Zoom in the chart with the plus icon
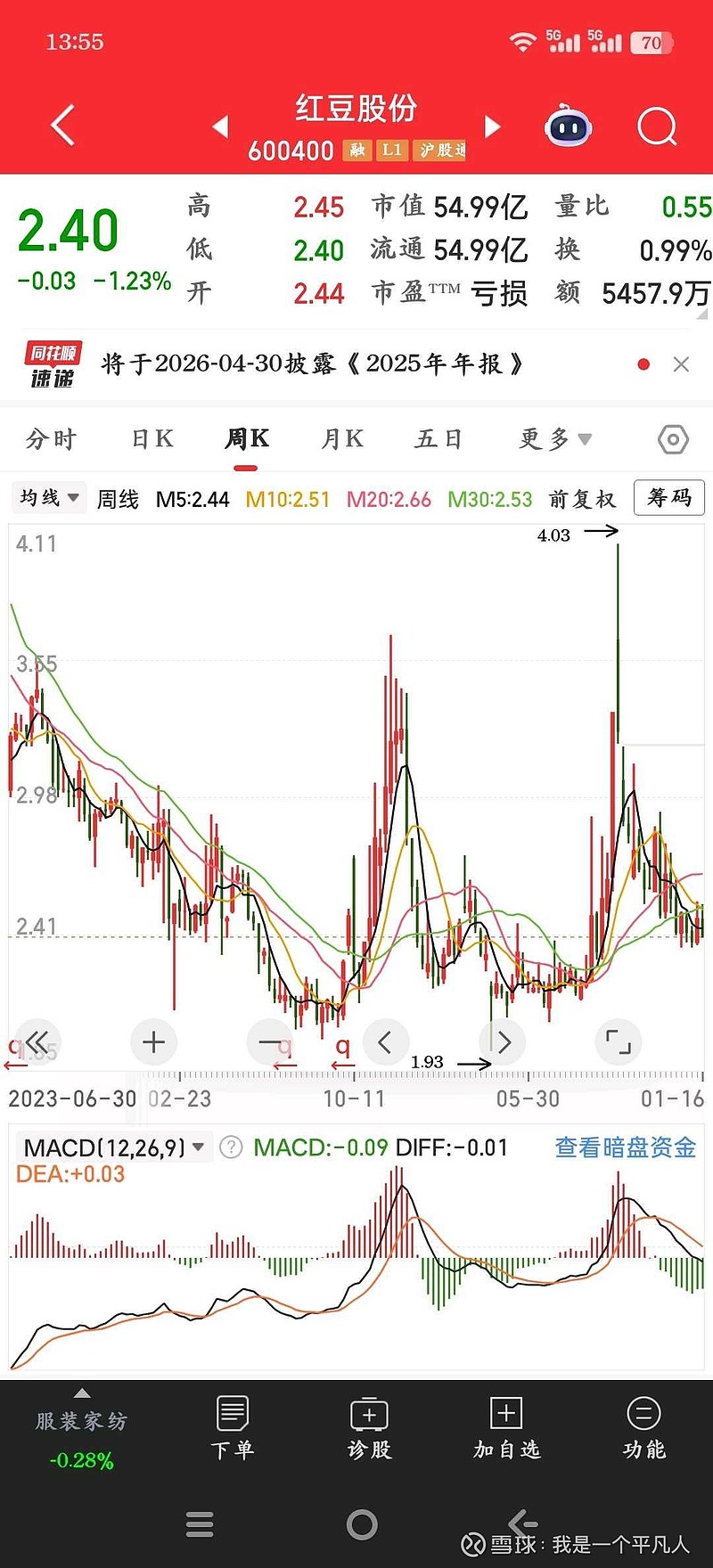 [x=153, y=1041]
